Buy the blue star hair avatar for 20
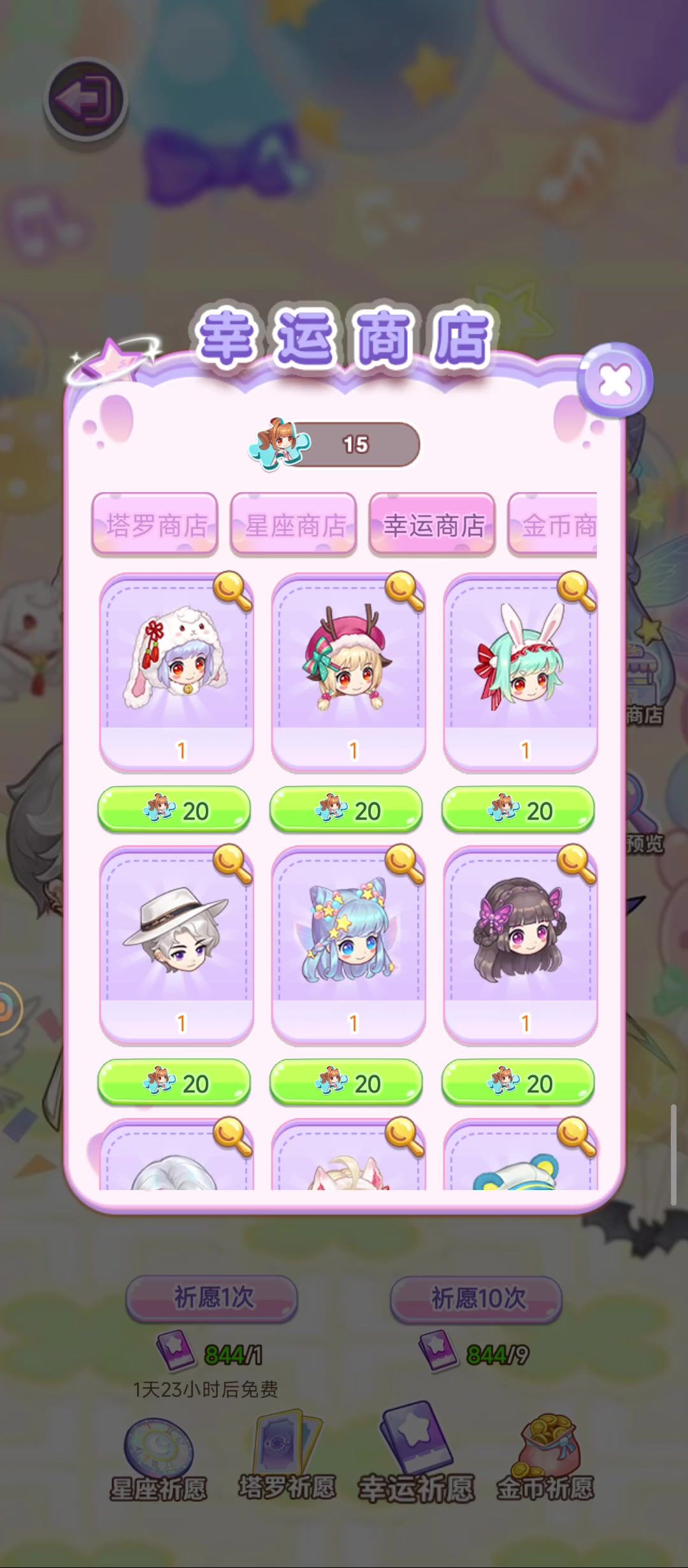688x1568 pixels. pyautogui.click(x=346, y=1083)
